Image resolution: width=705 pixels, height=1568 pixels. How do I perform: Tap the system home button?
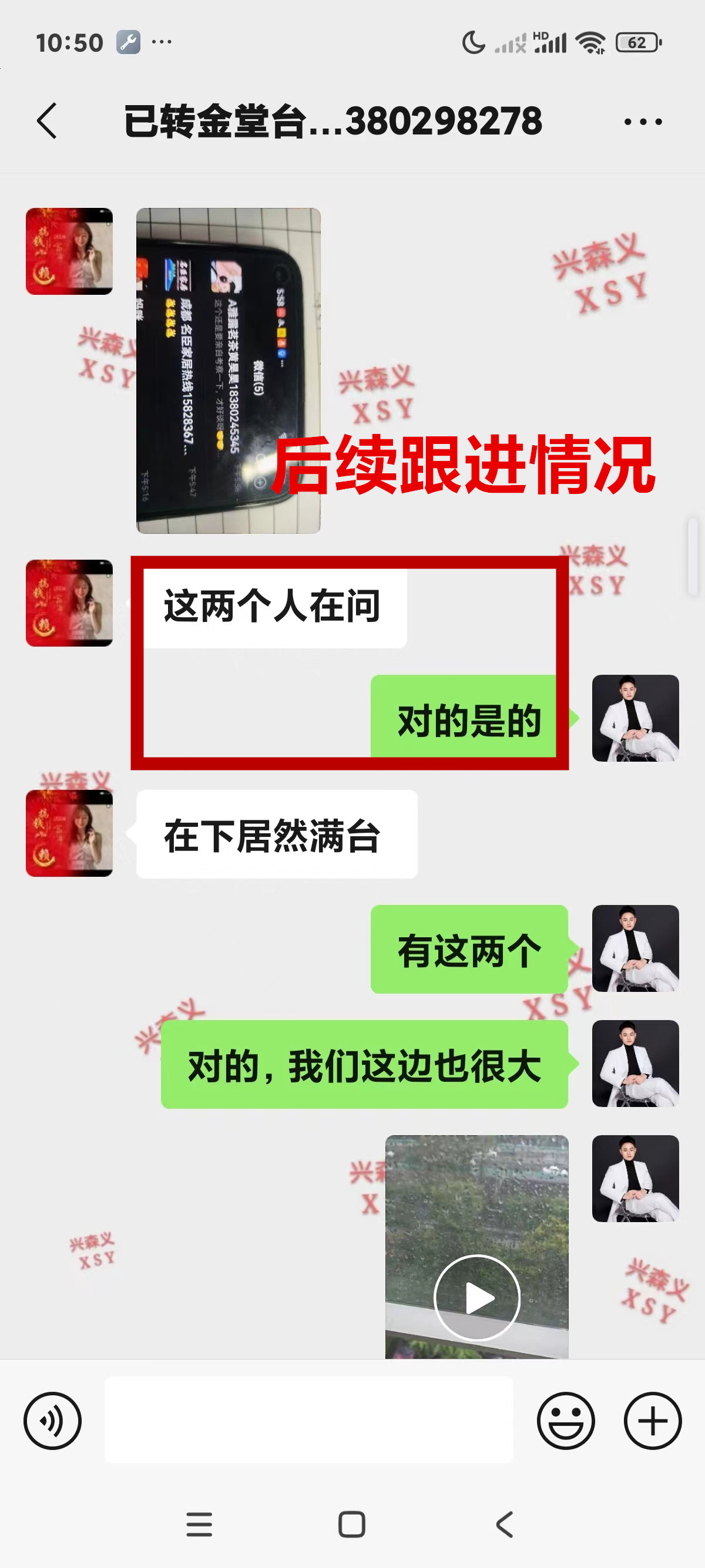click(x=352, y=1525)
